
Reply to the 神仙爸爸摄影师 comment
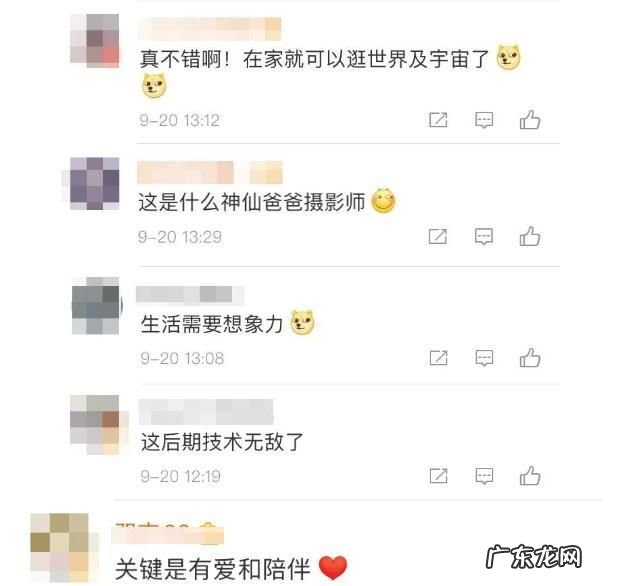(484, 237)
